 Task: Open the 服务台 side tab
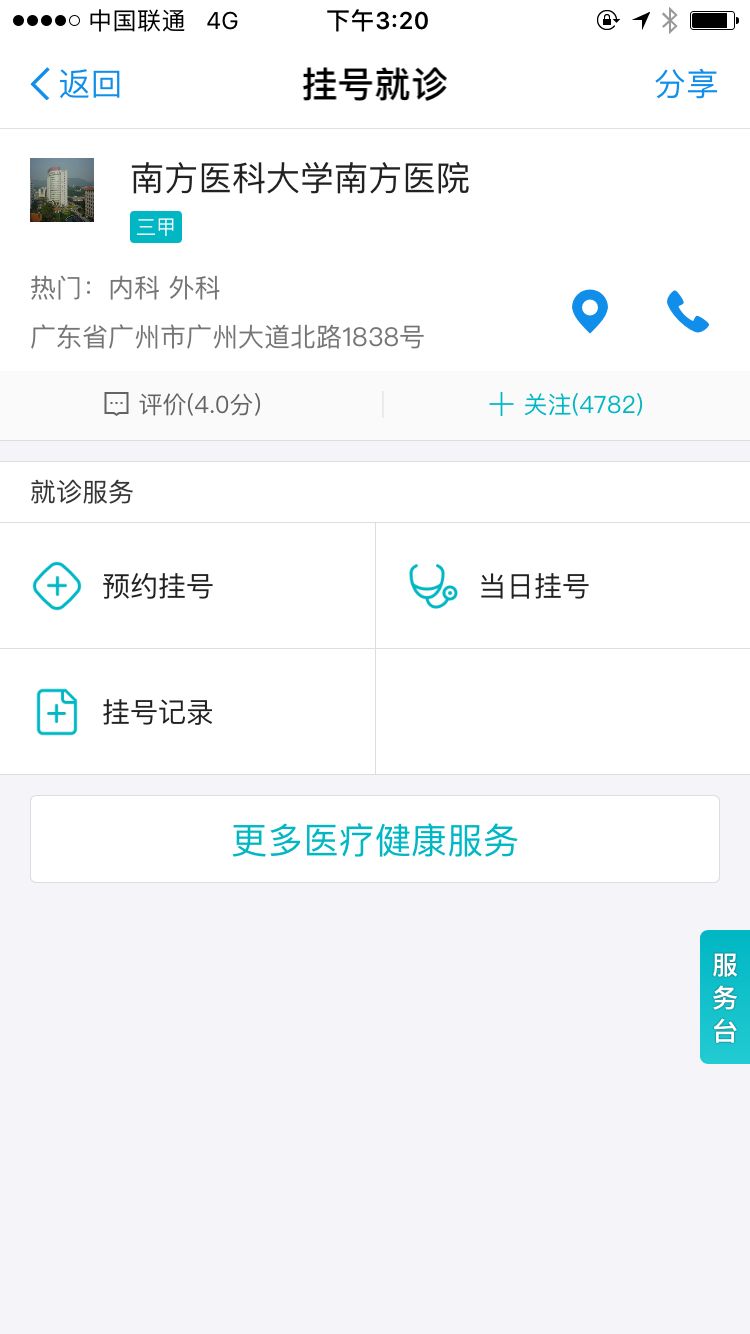[725, 997]
